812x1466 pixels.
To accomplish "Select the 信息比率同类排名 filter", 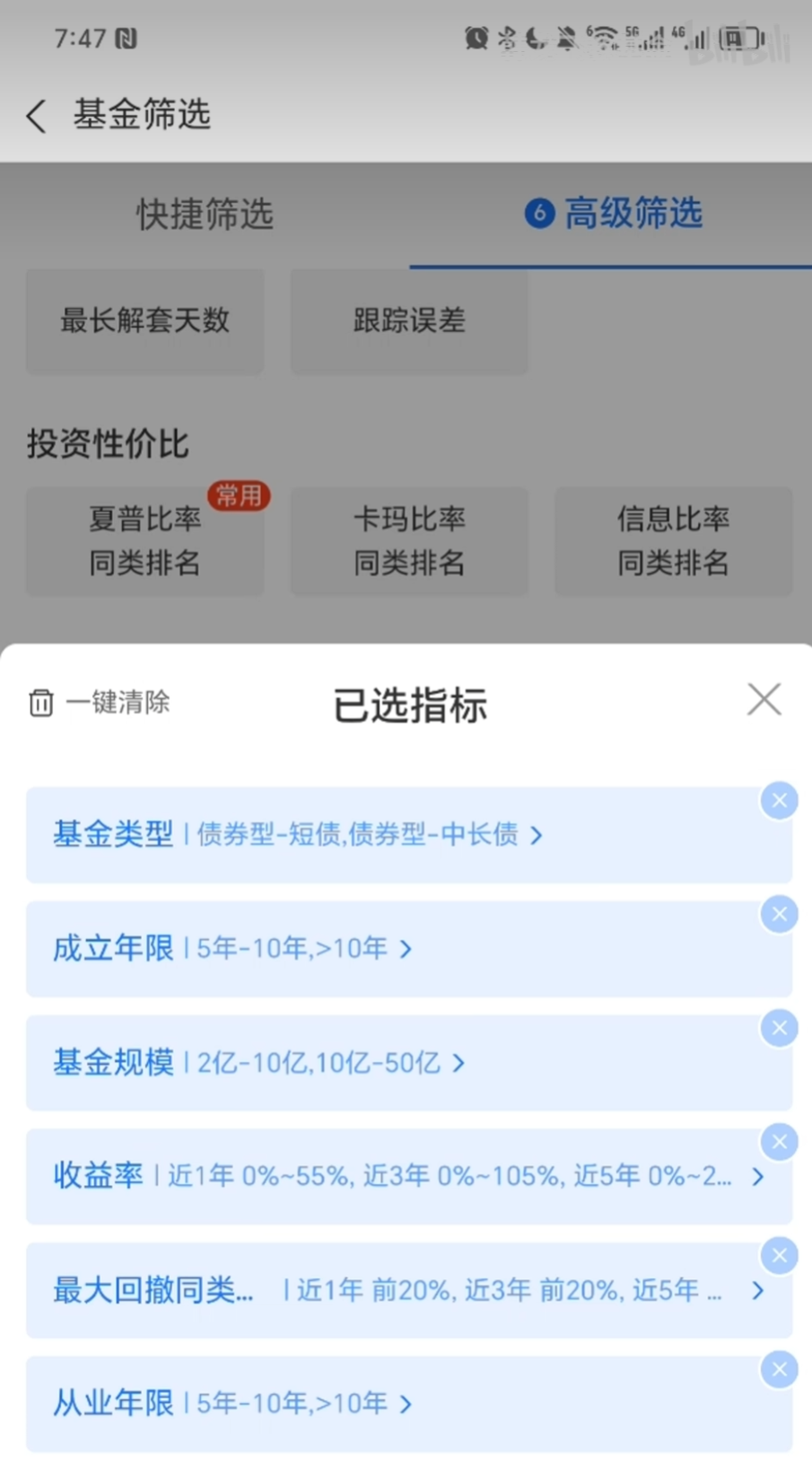I will (672, 540).
